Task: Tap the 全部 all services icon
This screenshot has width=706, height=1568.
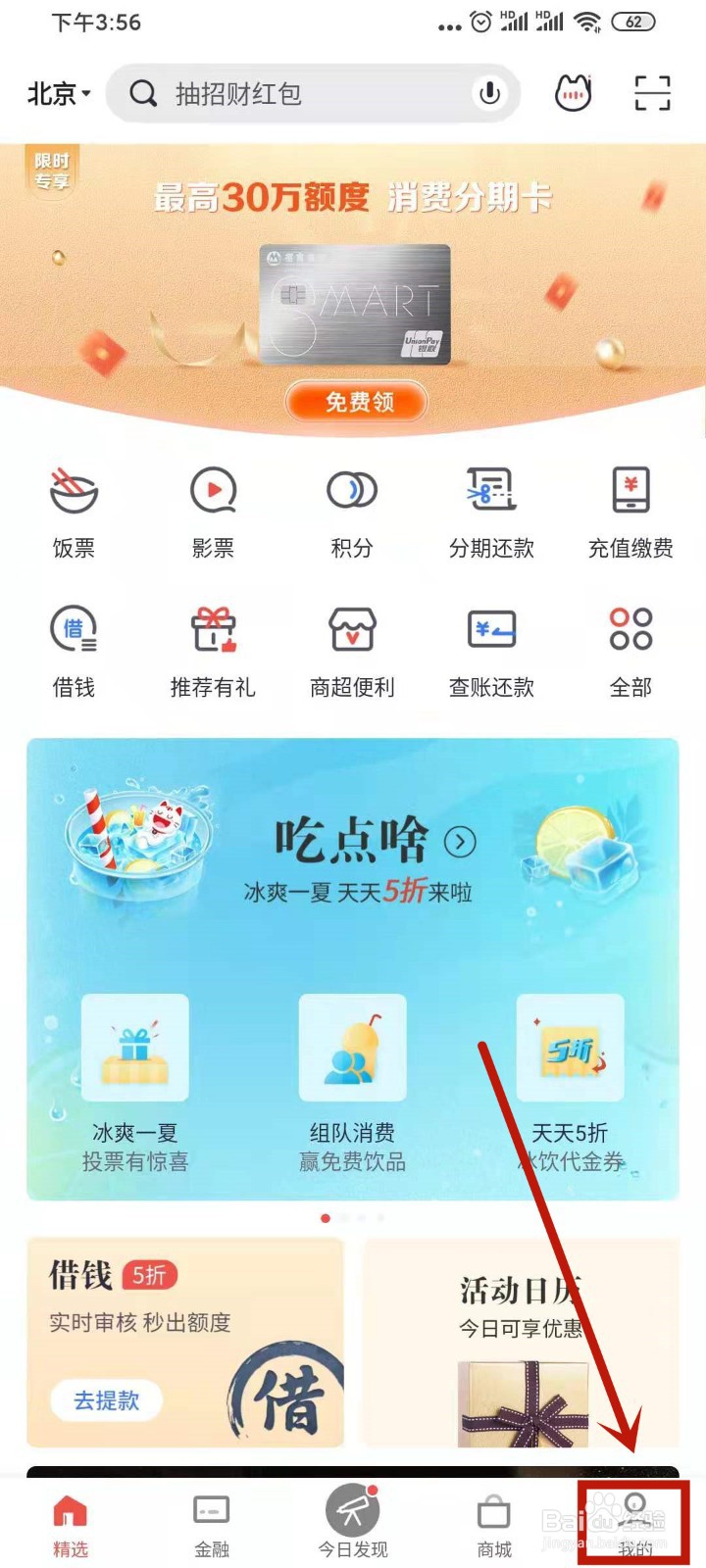Action: 630,649
